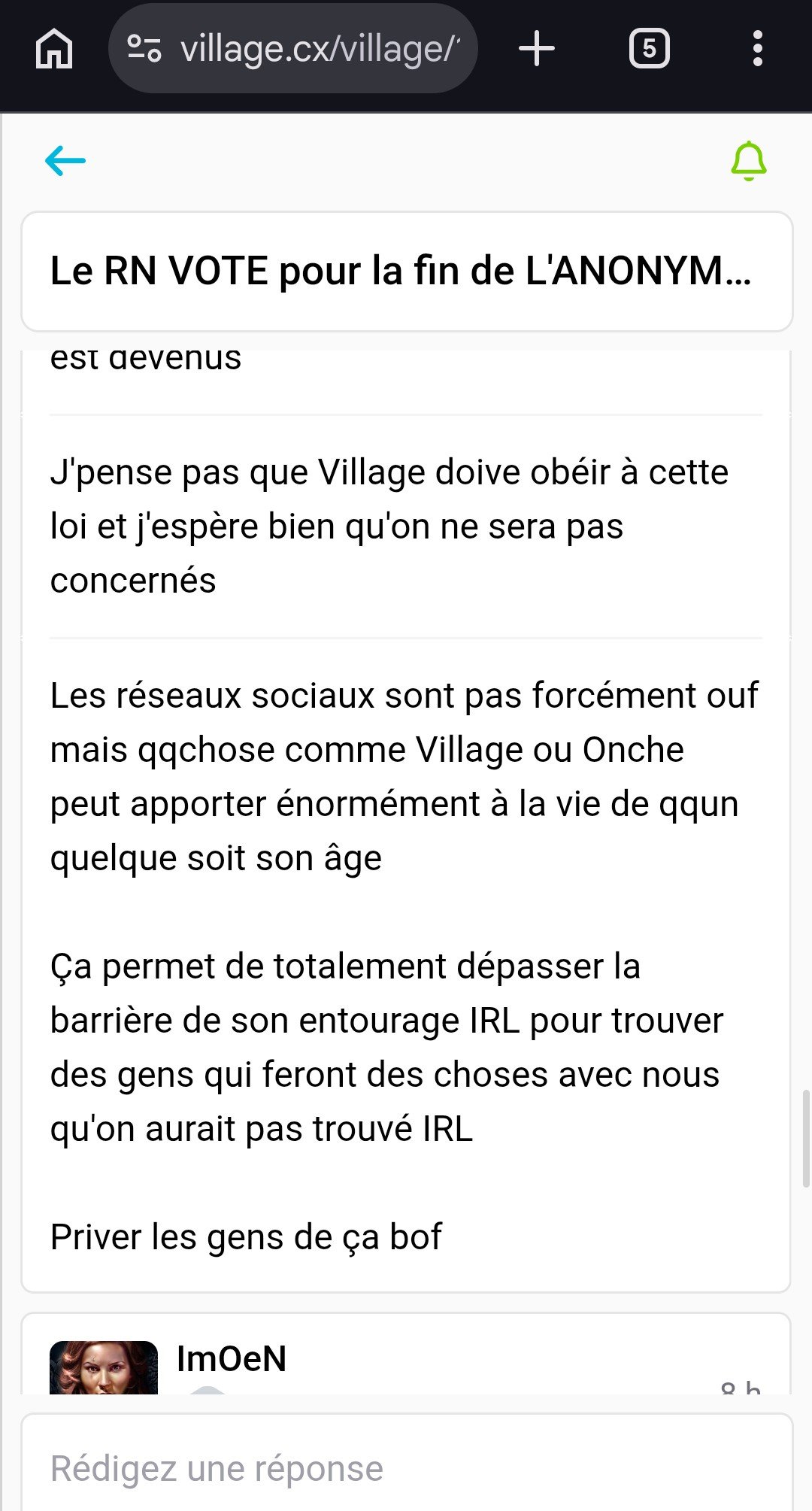This screenshot has width=812, height=1511.
Task: Tap the ImOeN username
Action: [x=232, y=1358]
